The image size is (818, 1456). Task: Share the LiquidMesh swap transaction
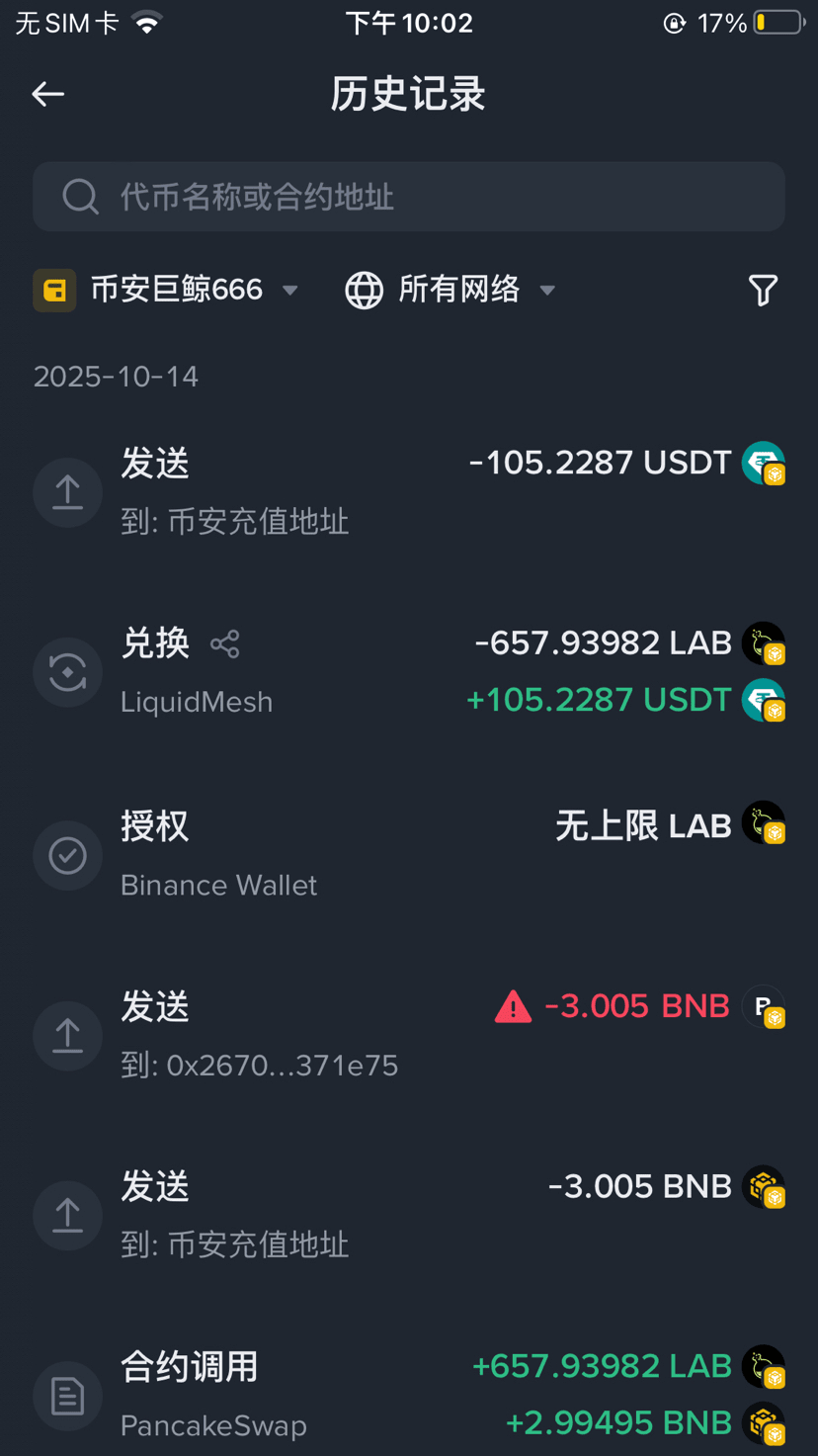[225, 644]
